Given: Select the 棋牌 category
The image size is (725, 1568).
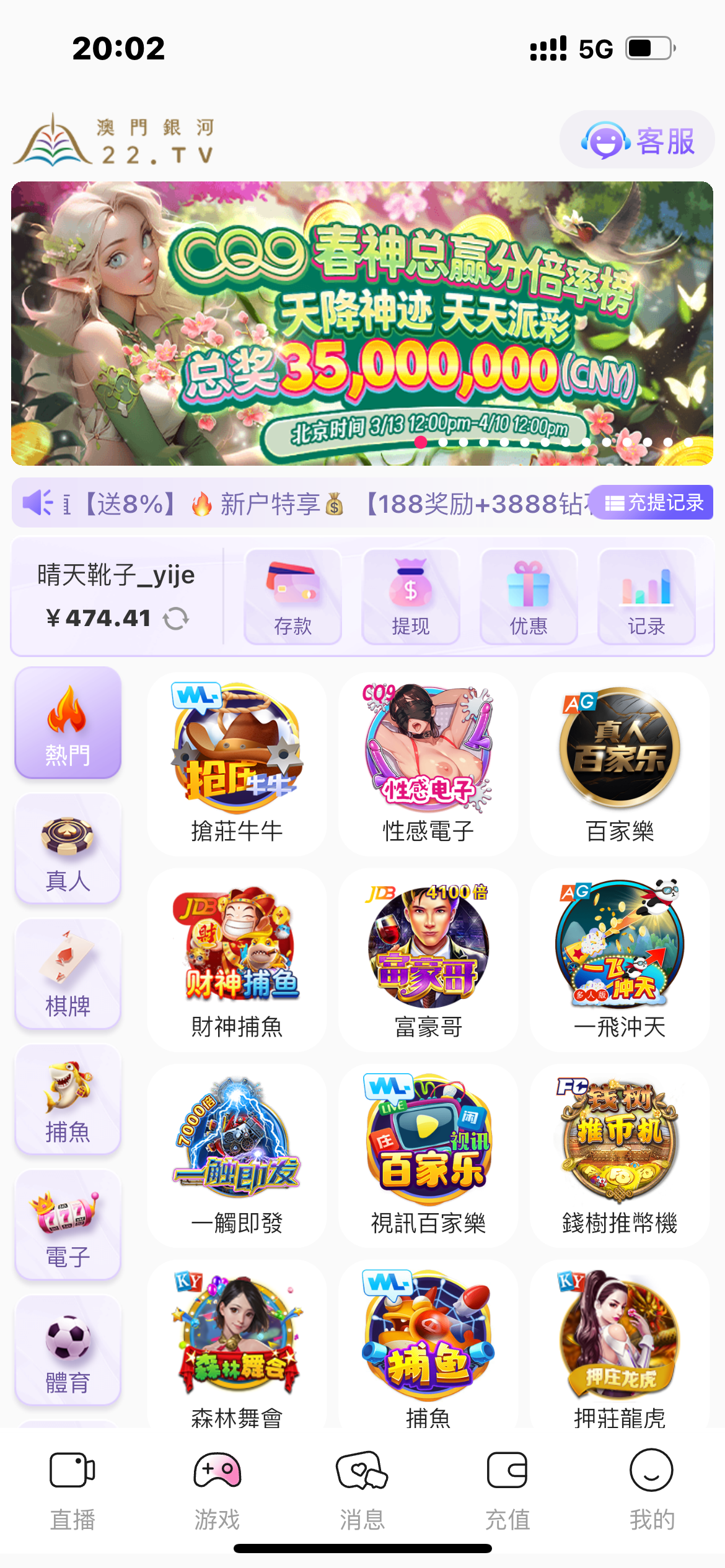Looking at the screenshot, I should [68, 974].
